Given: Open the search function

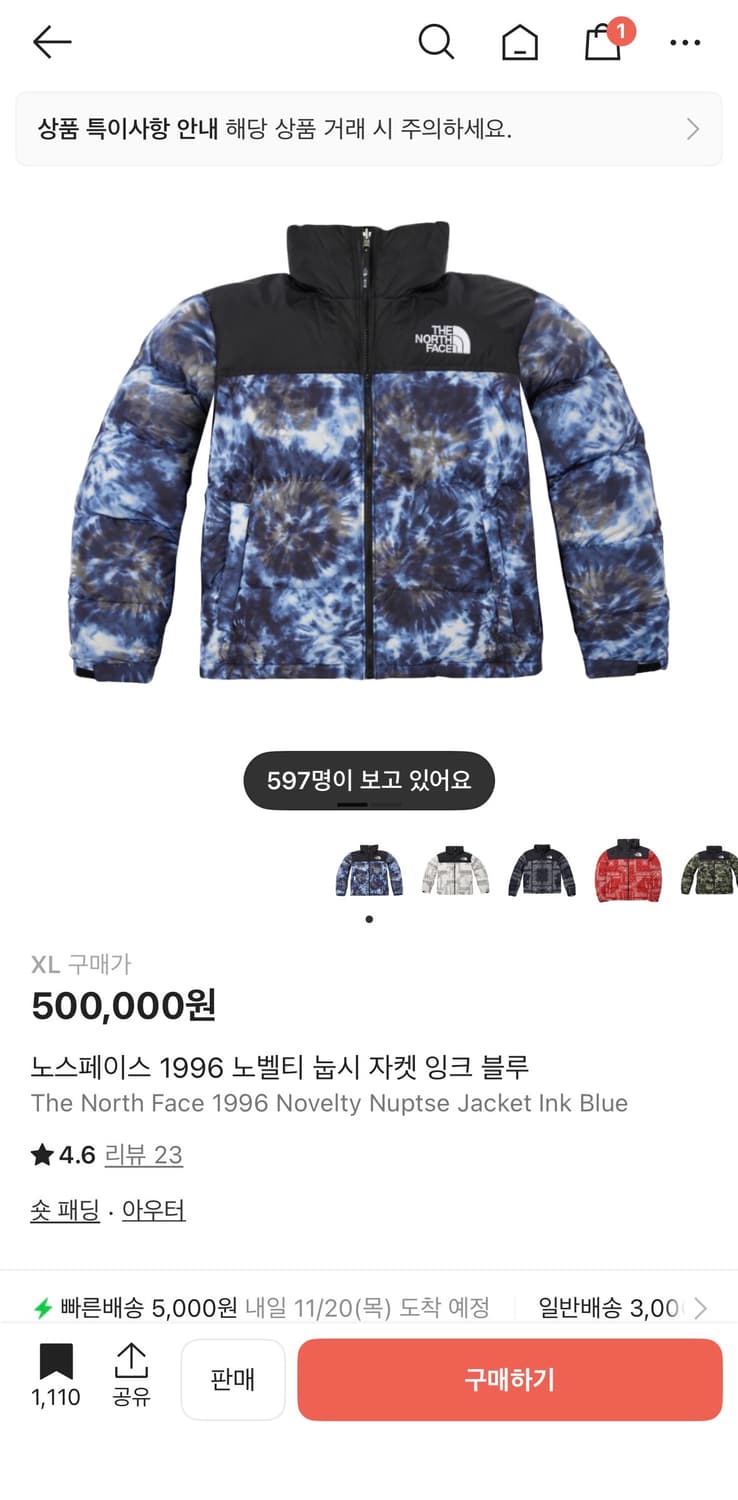Looking at the screenshot, I should point(436,42).
